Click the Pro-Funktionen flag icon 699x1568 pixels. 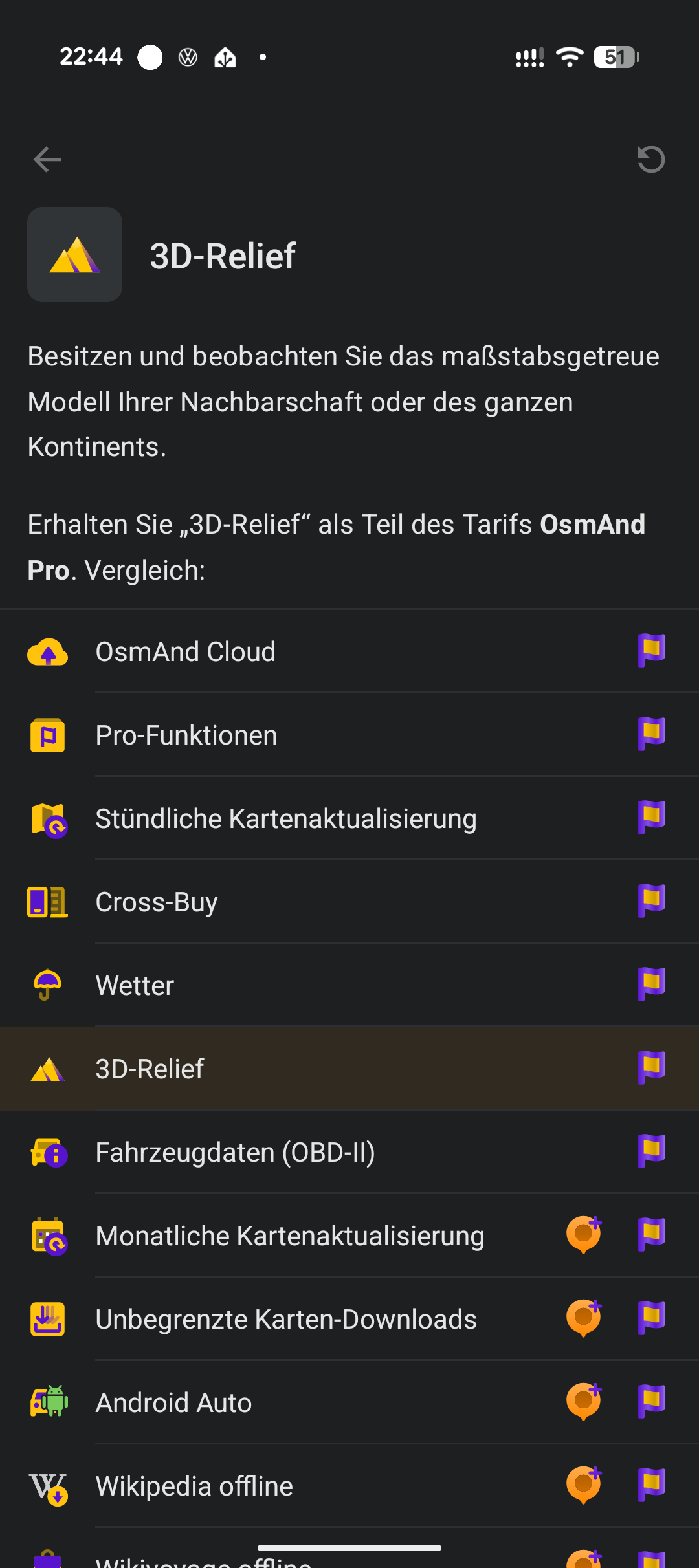click(x=652, y=735)
